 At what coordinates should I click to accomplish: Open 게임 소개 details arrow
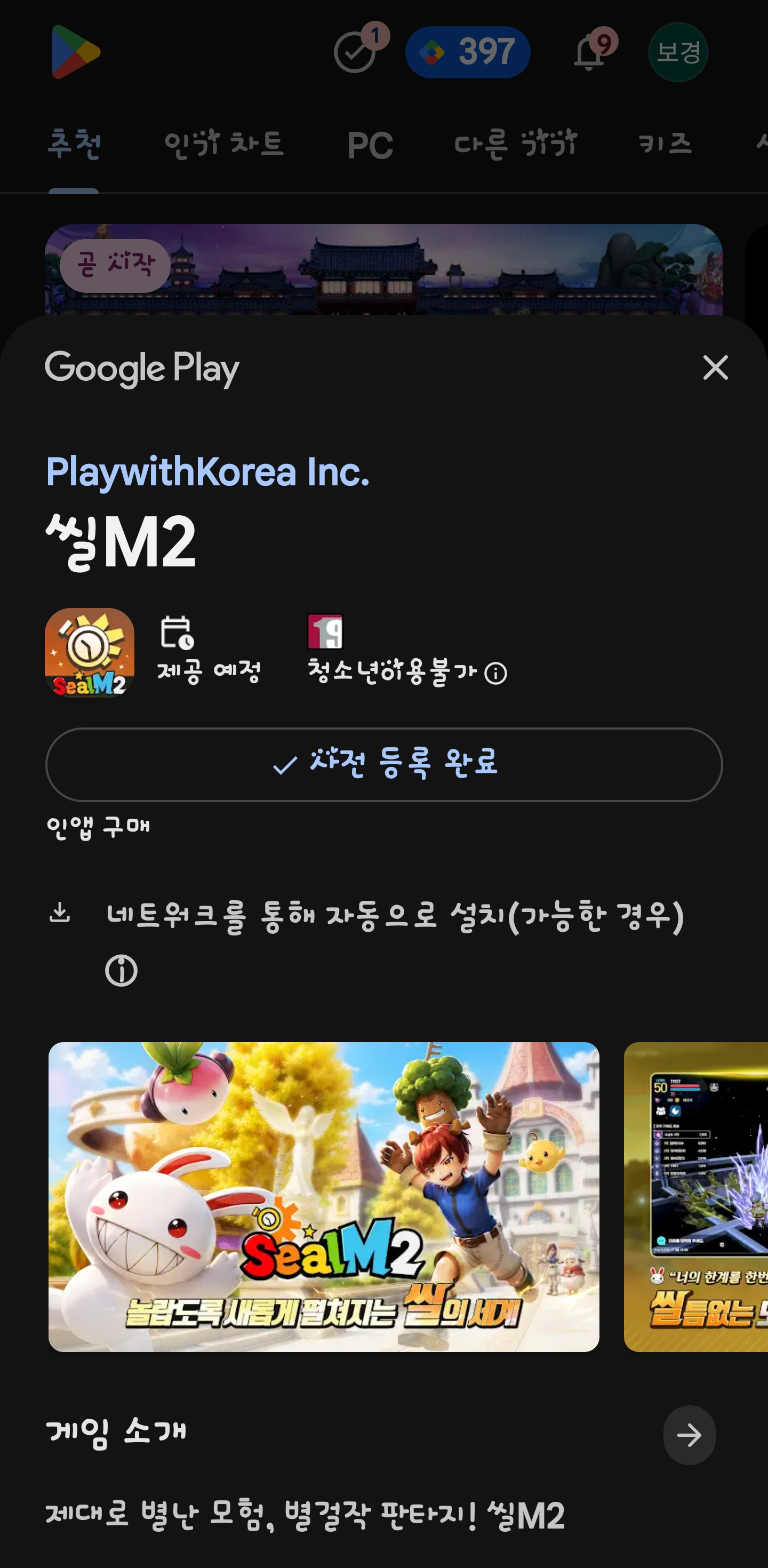click(689, 1435)
